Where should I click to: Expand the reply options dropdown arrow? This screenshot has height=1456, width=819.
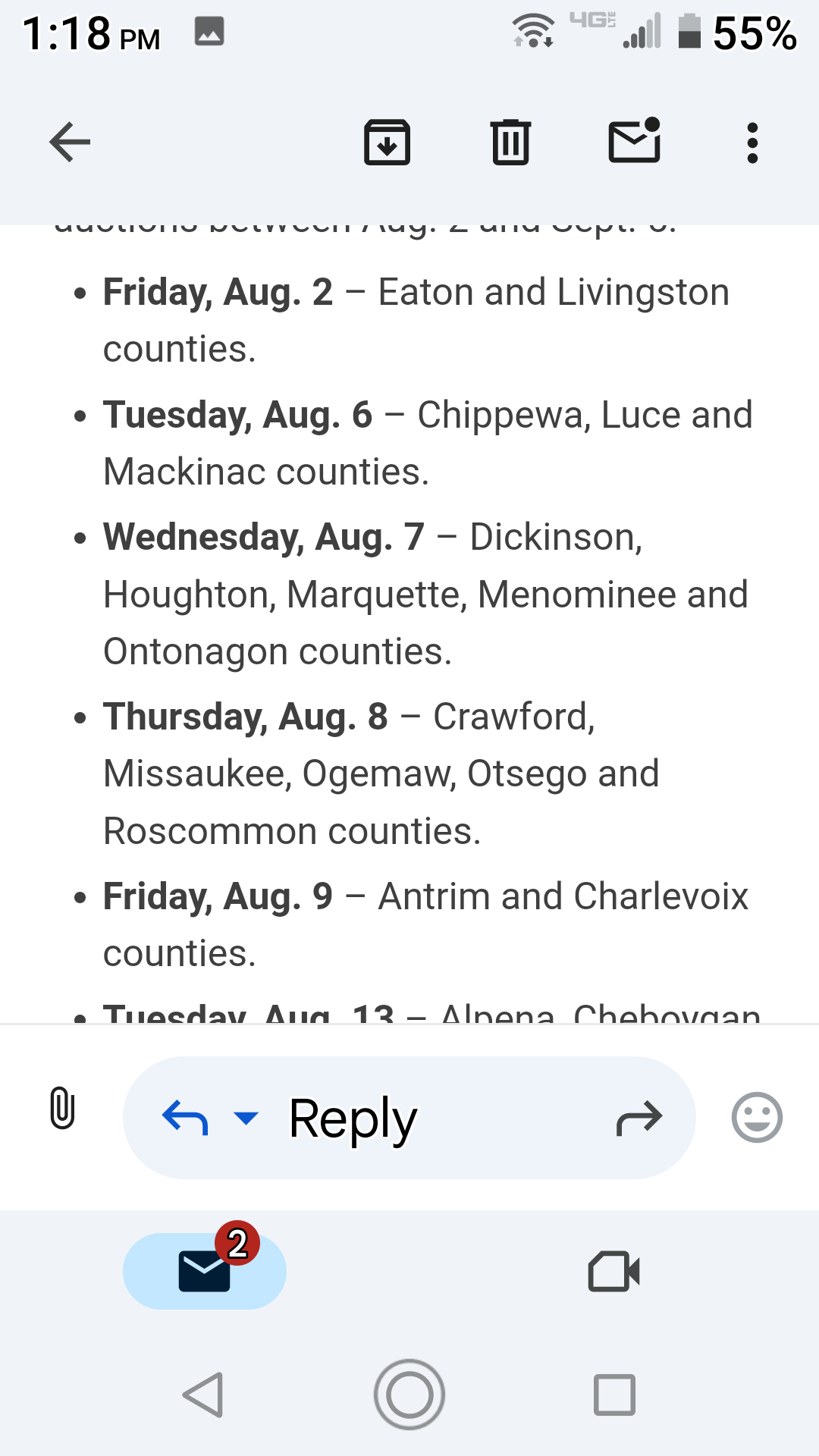246,1117
